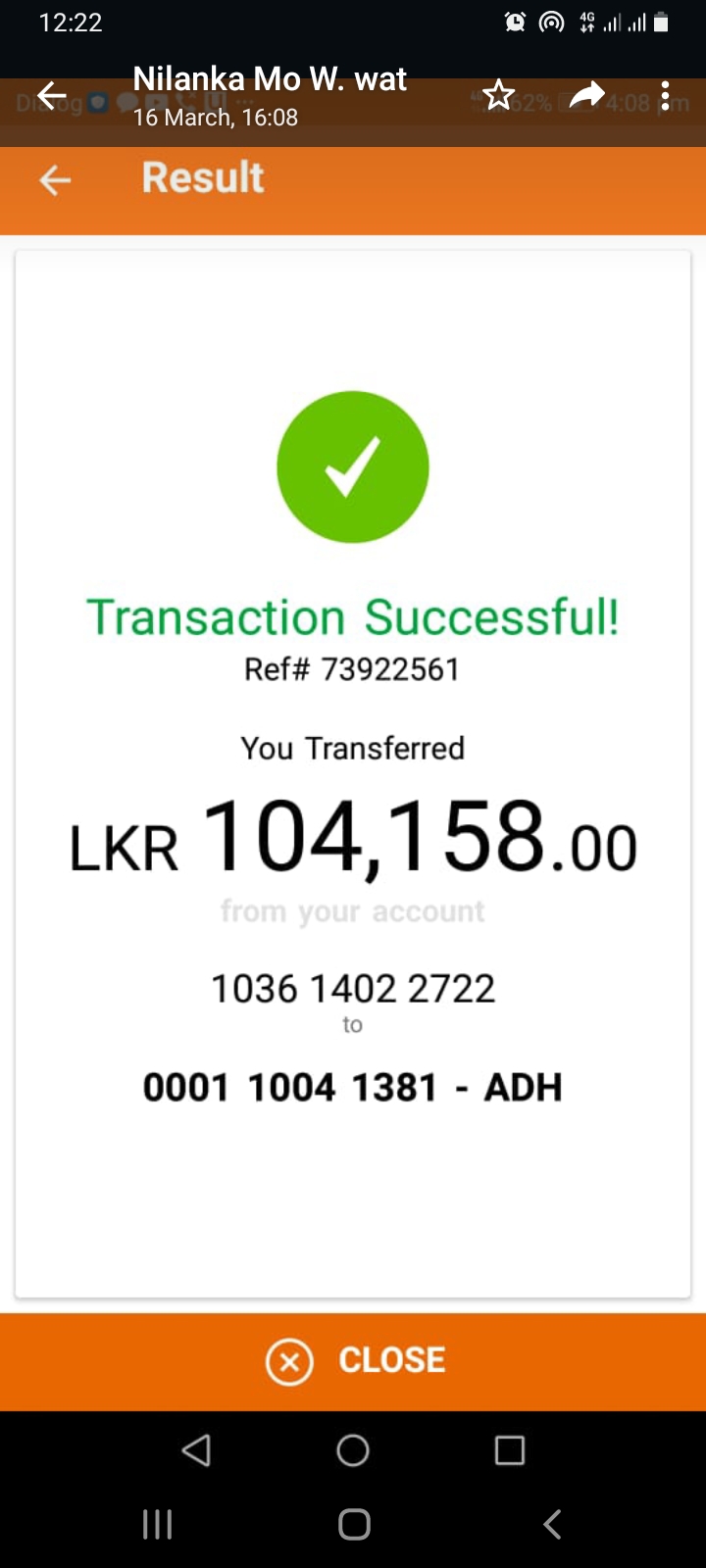Open the three-dot overflow menu
706x1568 pixels.
(x=665, y=96)
